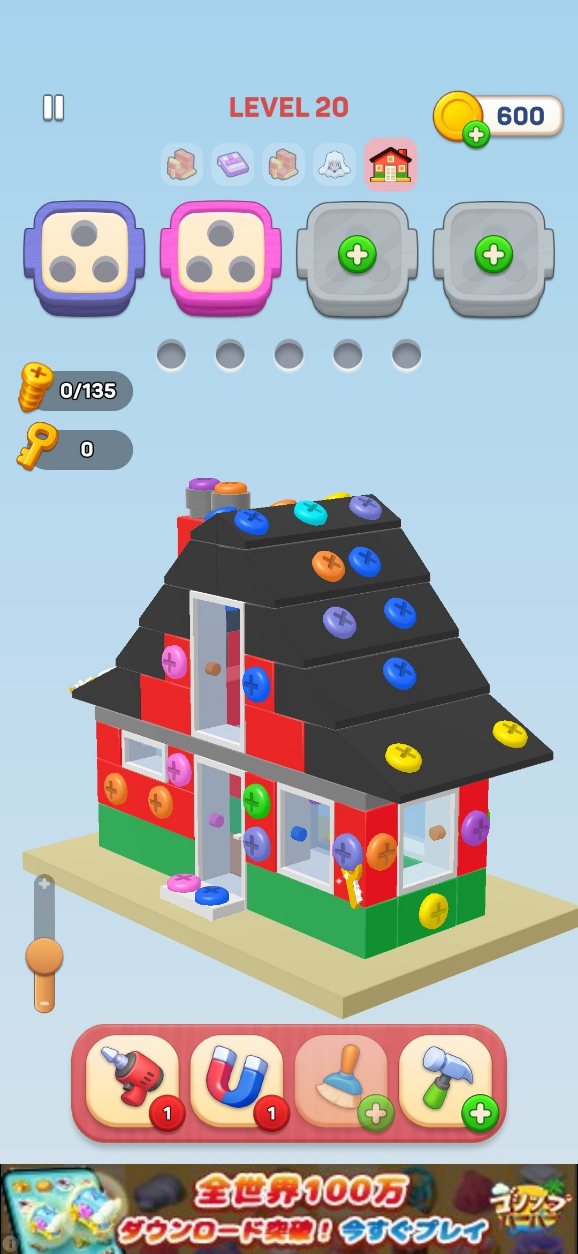Use the magnet booster
Image resolution: width=578 pixels, height=1254 pixels.
click(x=236, y=1080)
